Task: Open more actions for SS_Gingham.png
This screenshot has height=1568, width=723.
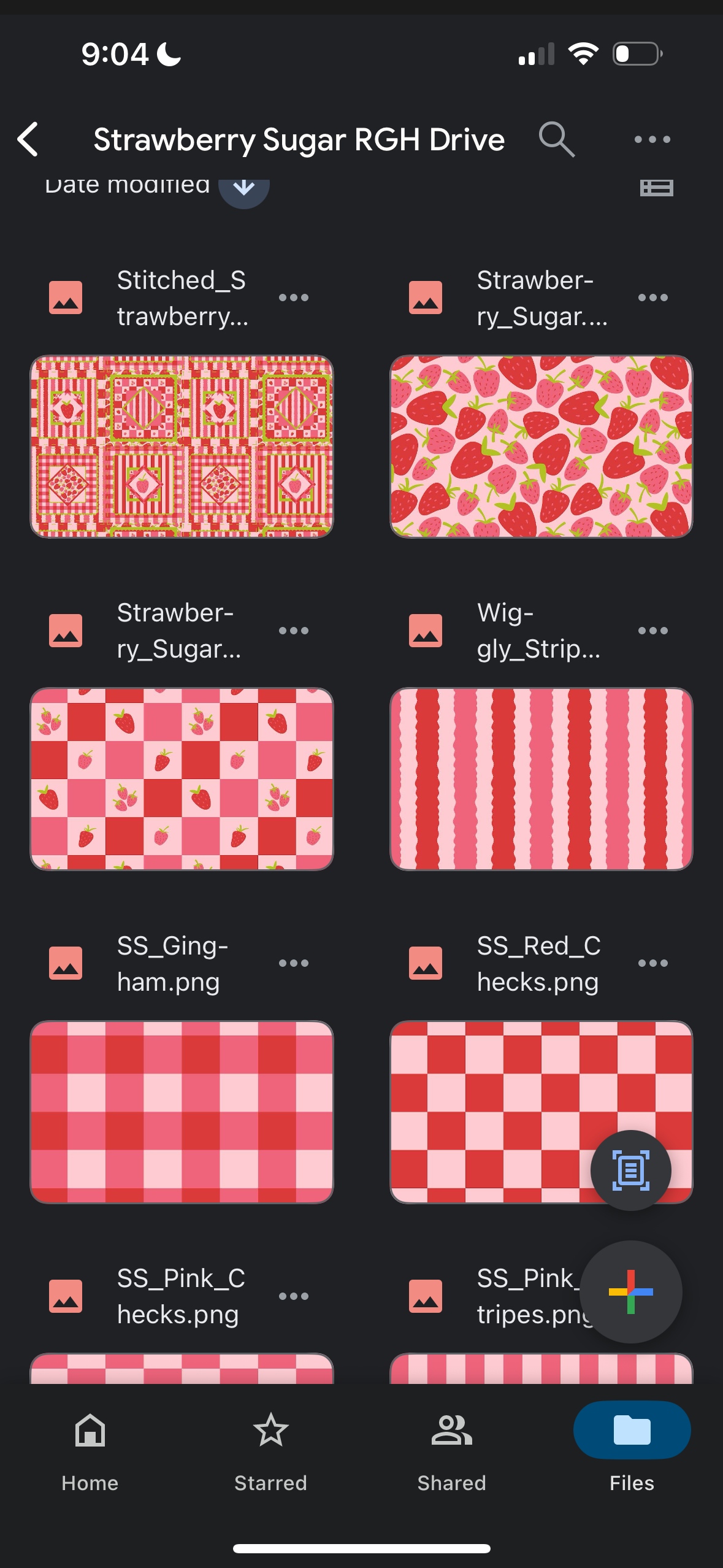Action: point(293,963)
